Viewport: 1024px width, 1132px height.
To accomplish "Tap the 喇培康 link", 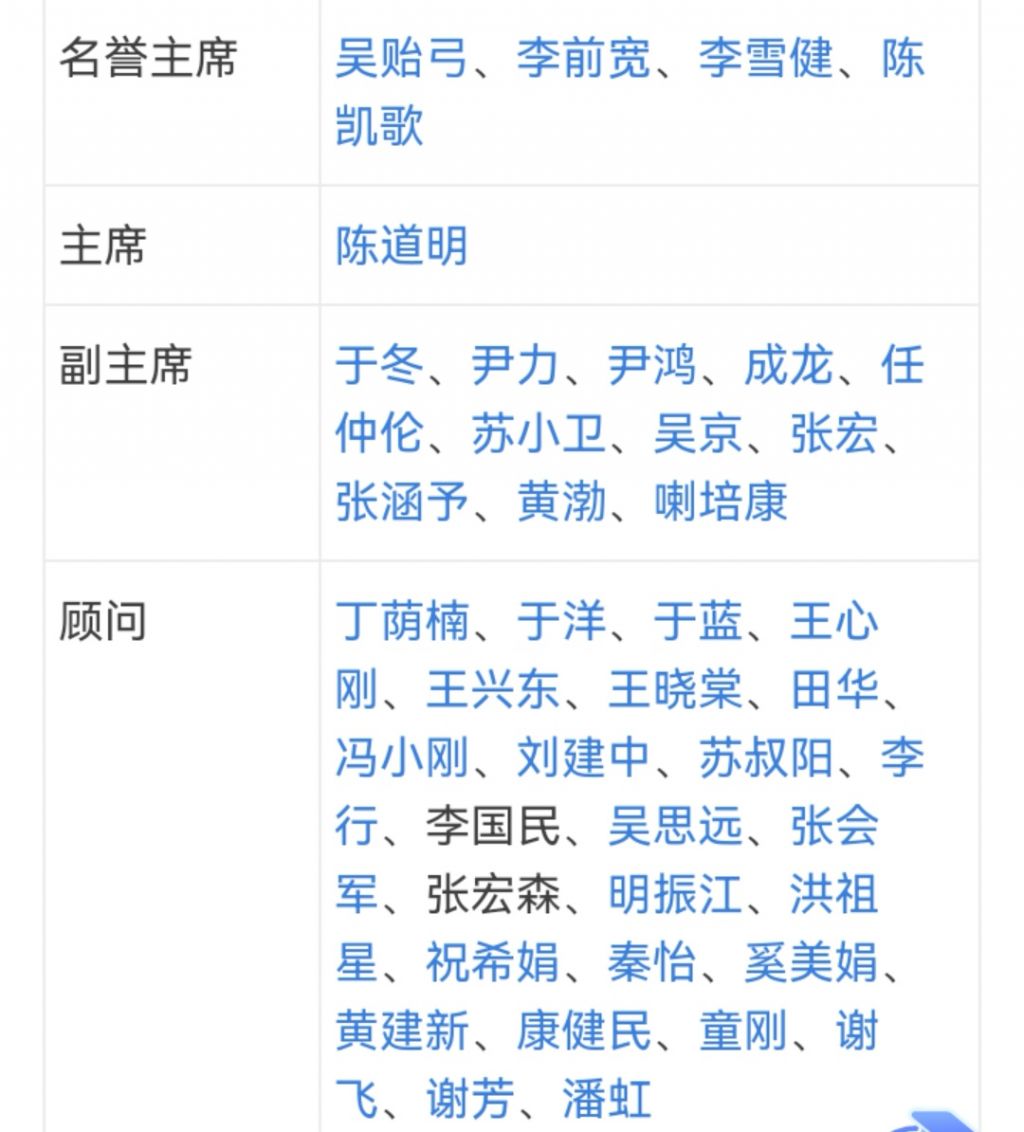I will click(720, 502).
